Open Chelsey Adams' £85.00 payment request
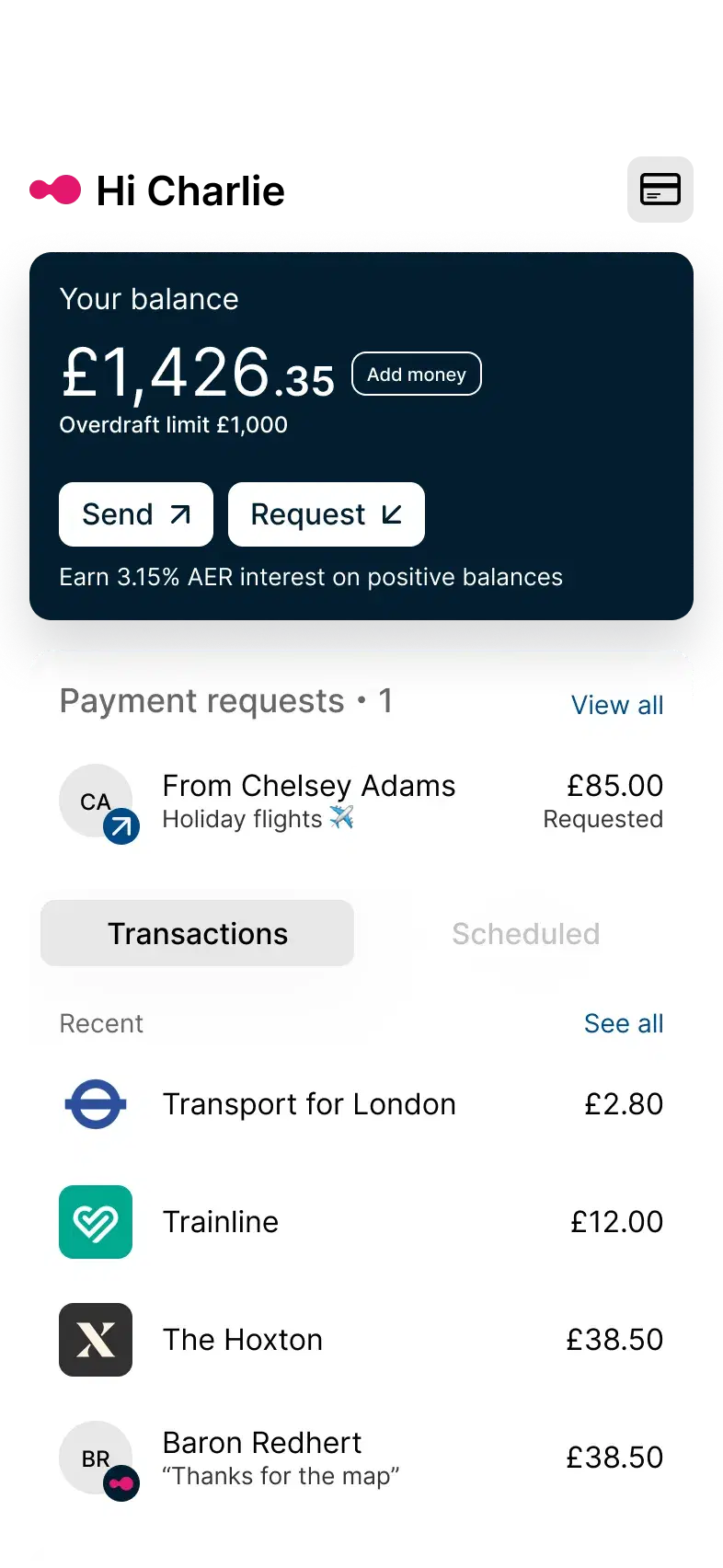The height and width of the screenshot is (1568, 723). pyautogui.click(x=361, y=801)
